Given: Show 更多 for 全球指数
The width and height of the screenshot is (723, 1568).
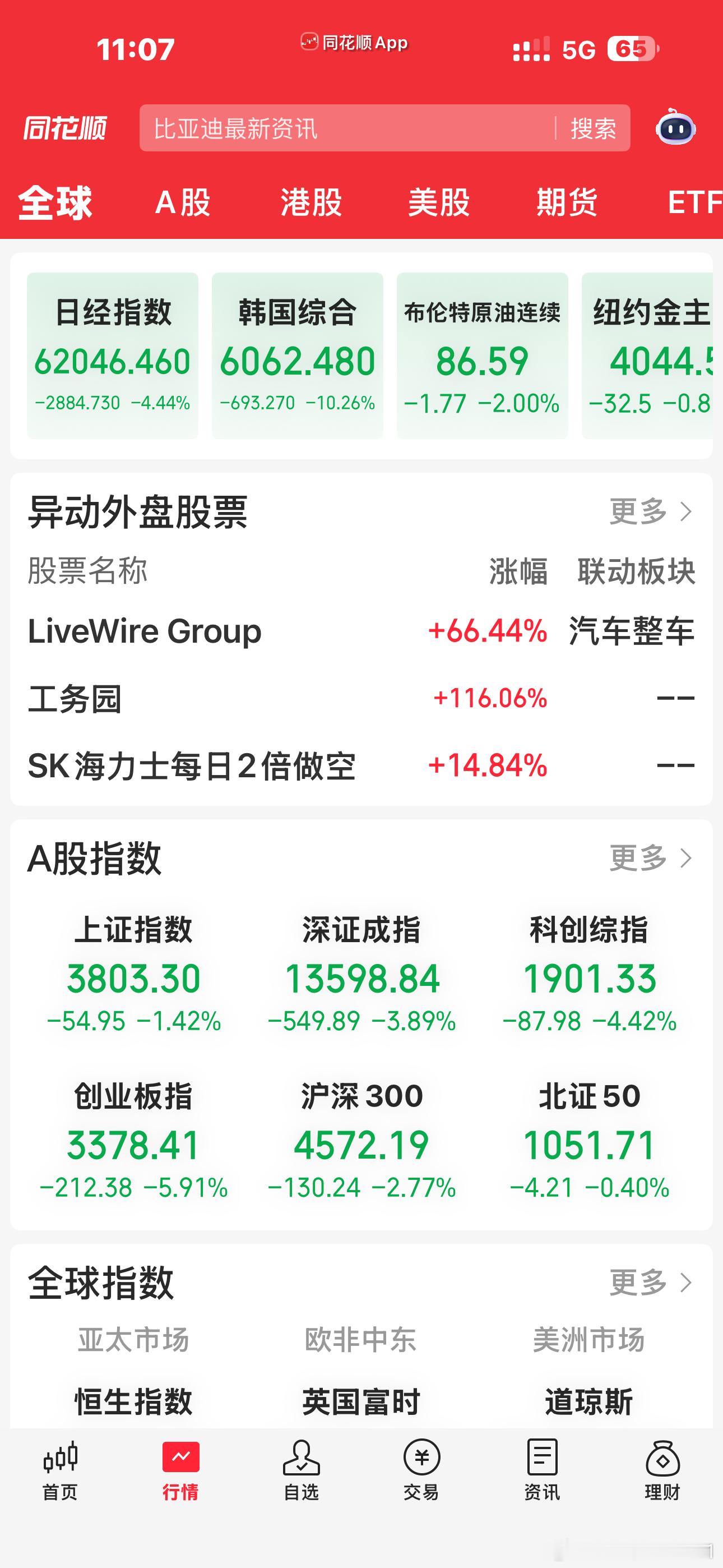Looking at the screenshot, I should (651, 1282).
